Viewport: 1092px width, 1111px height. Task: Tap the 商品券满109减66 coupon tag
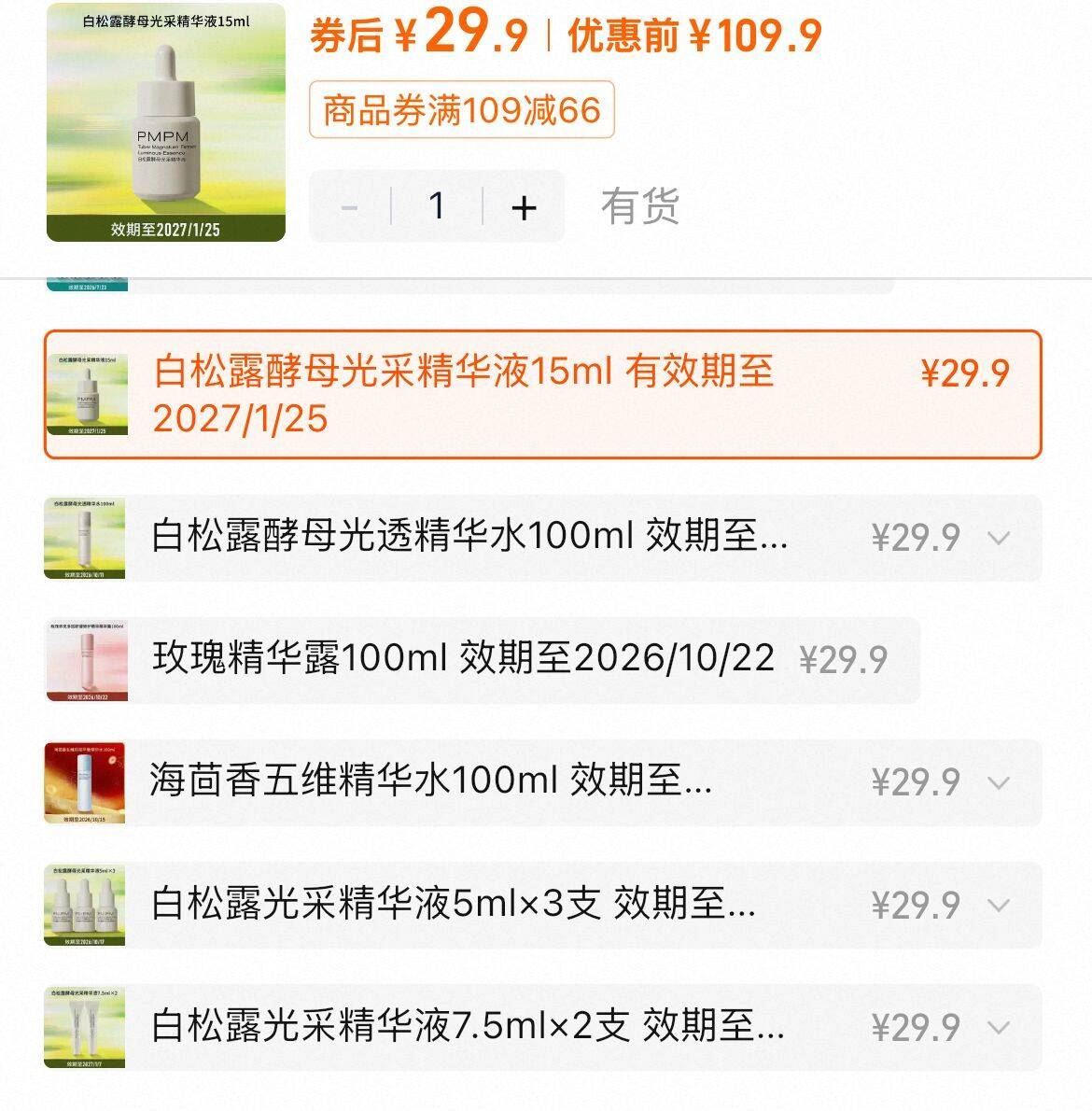click(461, 110)
